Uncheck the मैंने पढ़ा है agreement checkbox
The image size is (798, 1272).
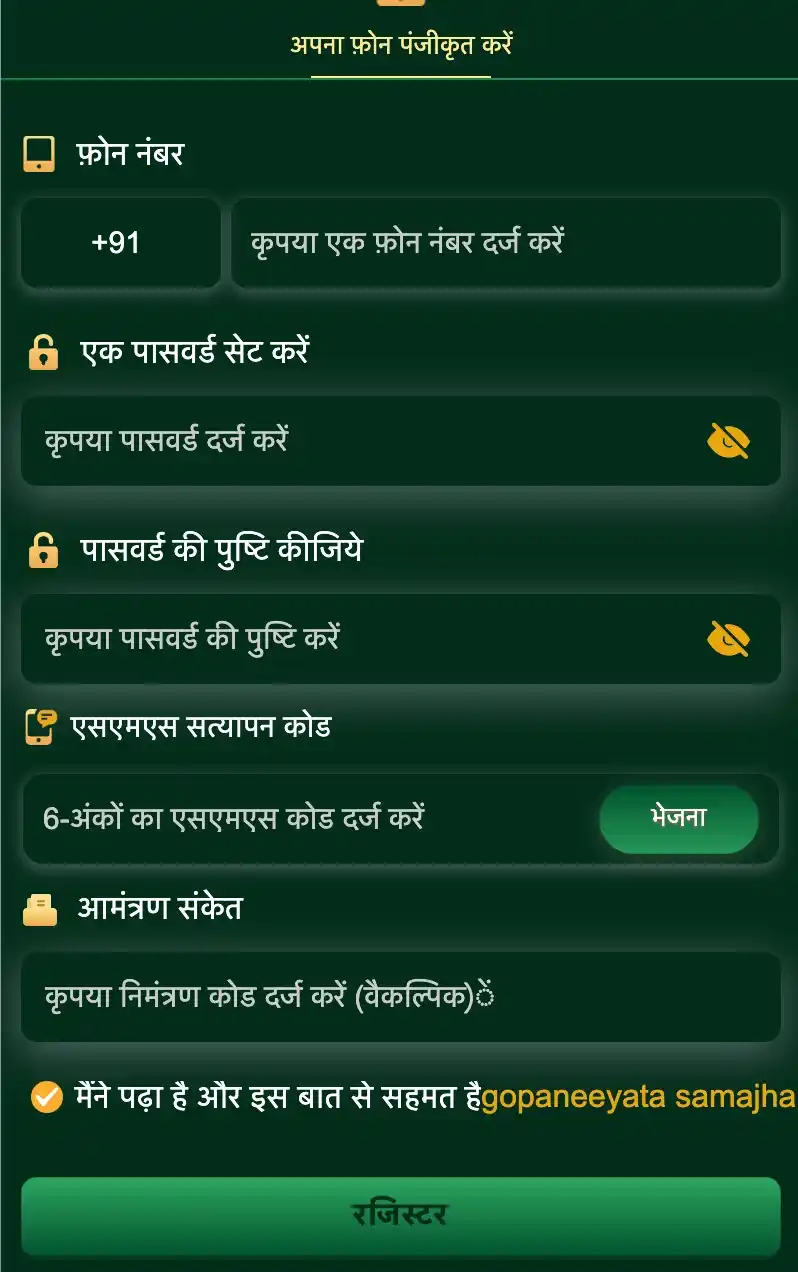coord(46,1097)
